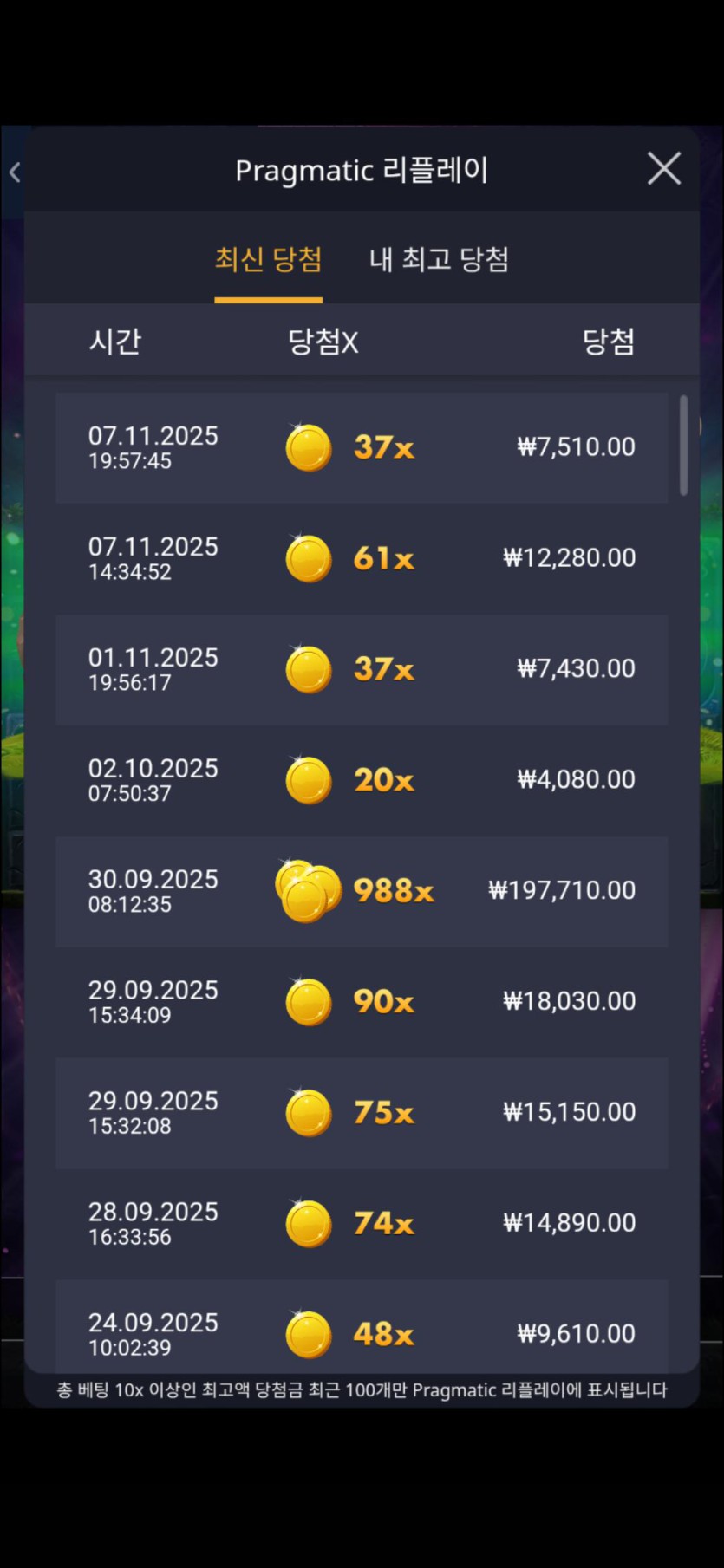Select the 최신 당첨 tab
The height and width of the screenshot is (1568, 724).
pyautogui.click(x=268, y=259)
